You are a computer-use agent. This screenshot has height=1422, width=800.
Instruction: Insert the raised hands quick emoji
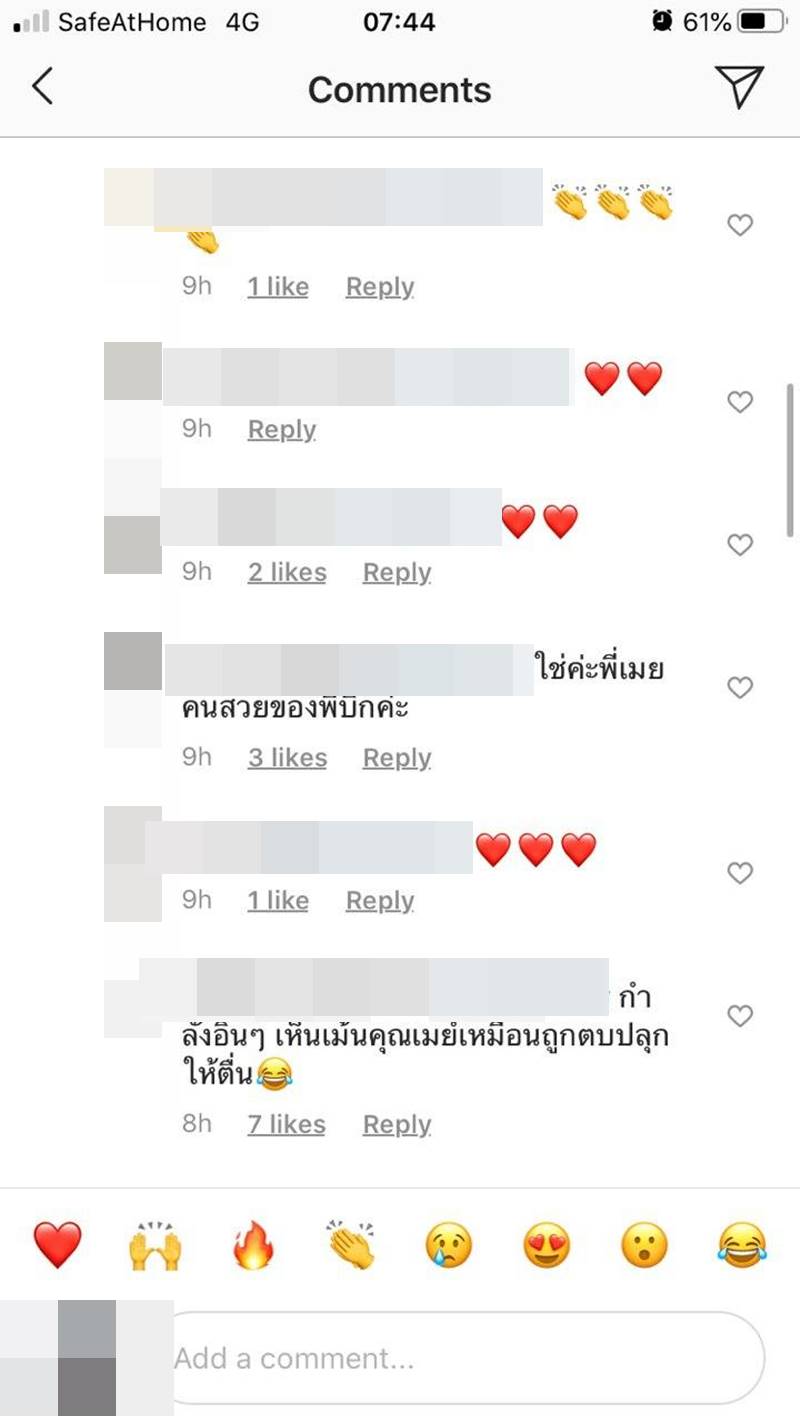pos(155,1246)
